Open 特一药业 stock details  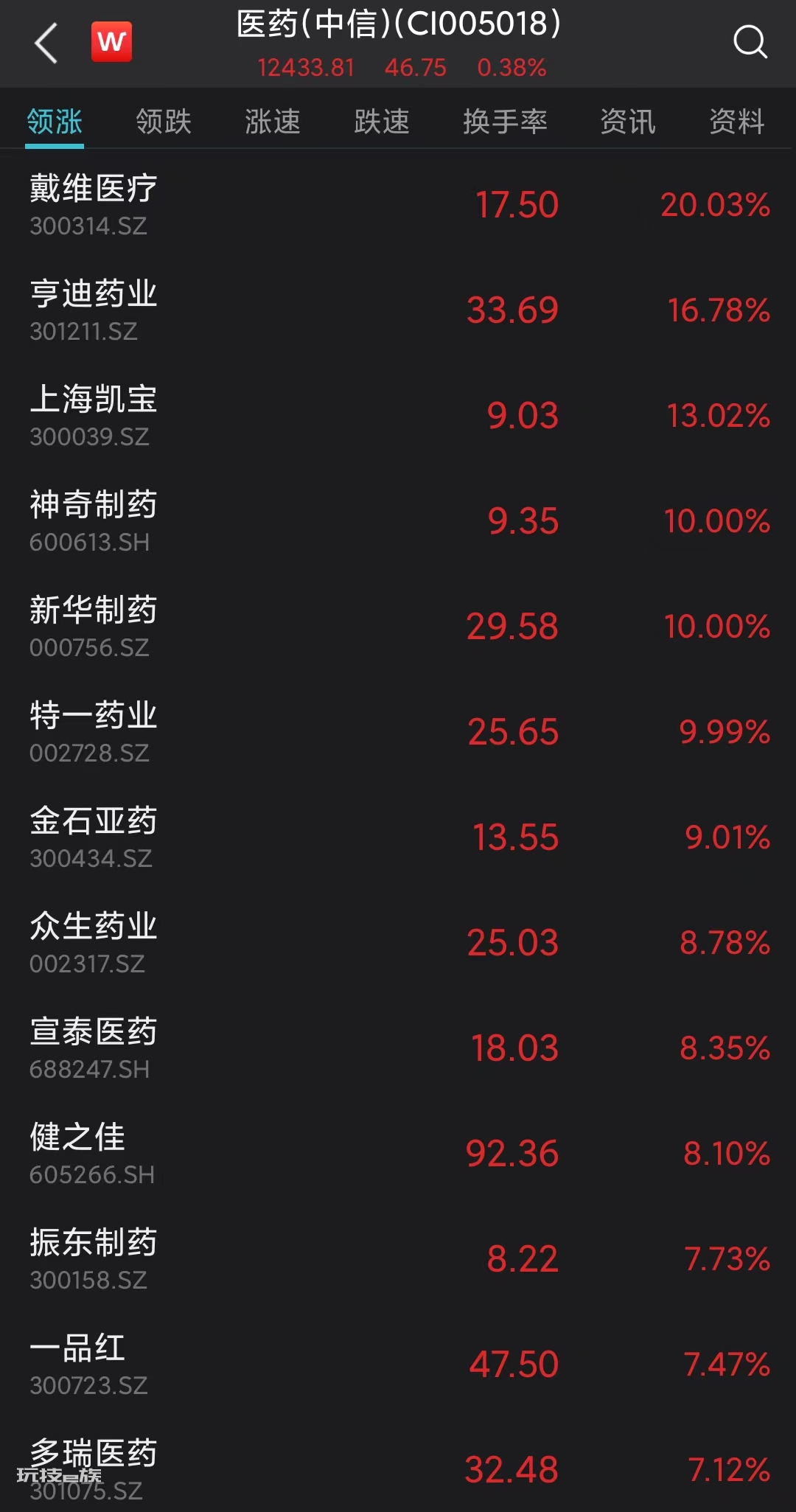(398, 731)
